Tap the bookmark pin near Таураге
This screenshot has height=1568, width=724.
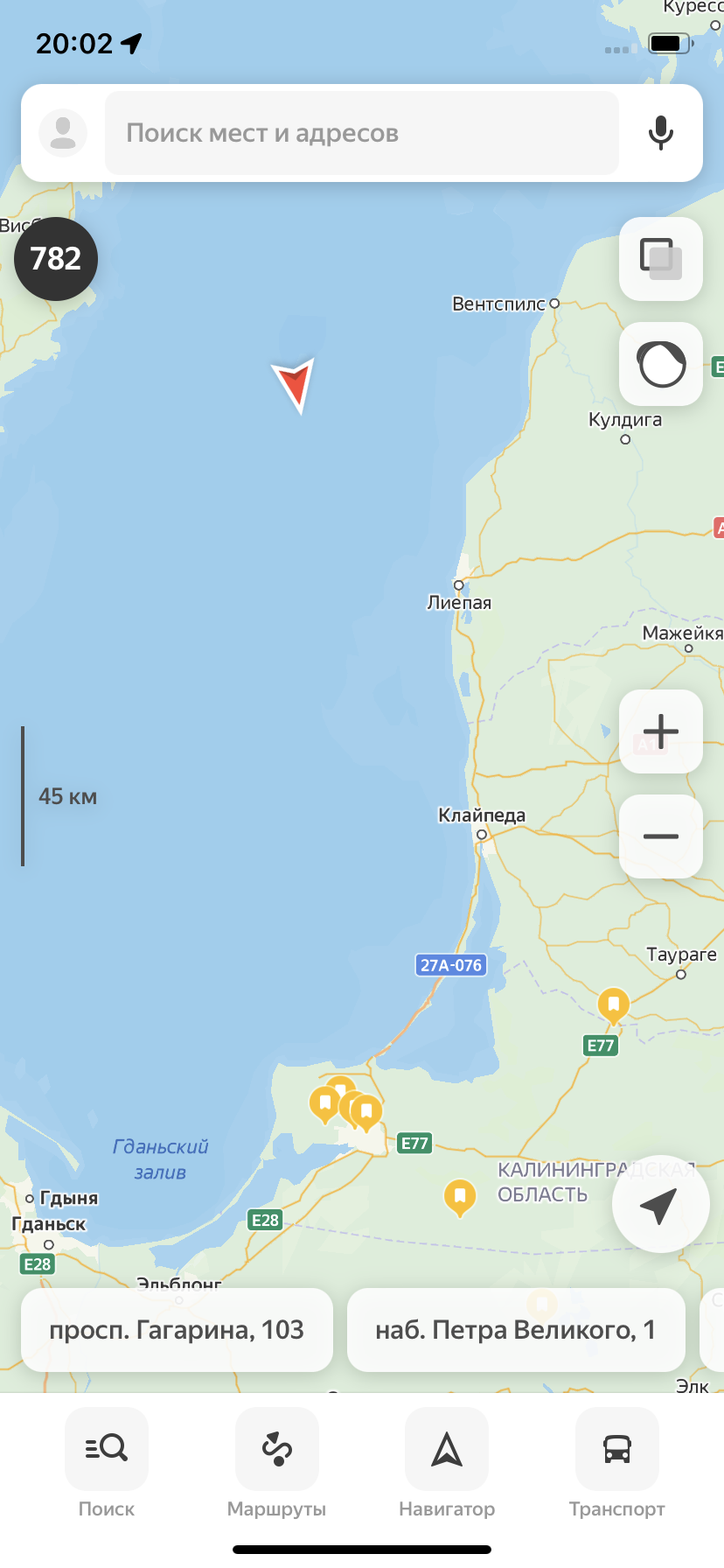click(614, 1004)
